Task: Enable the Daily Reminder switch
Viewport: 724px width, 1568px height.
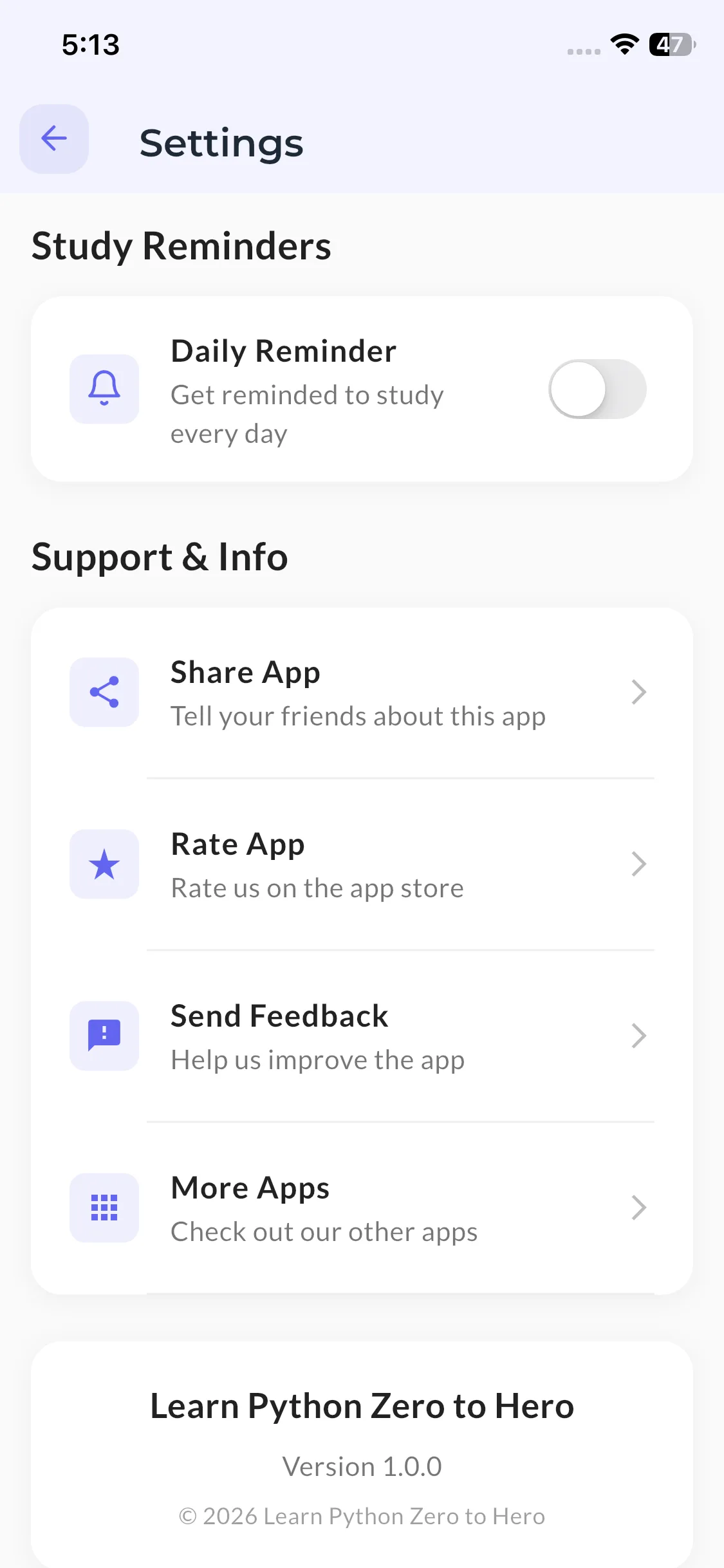Action: [597, 389]
